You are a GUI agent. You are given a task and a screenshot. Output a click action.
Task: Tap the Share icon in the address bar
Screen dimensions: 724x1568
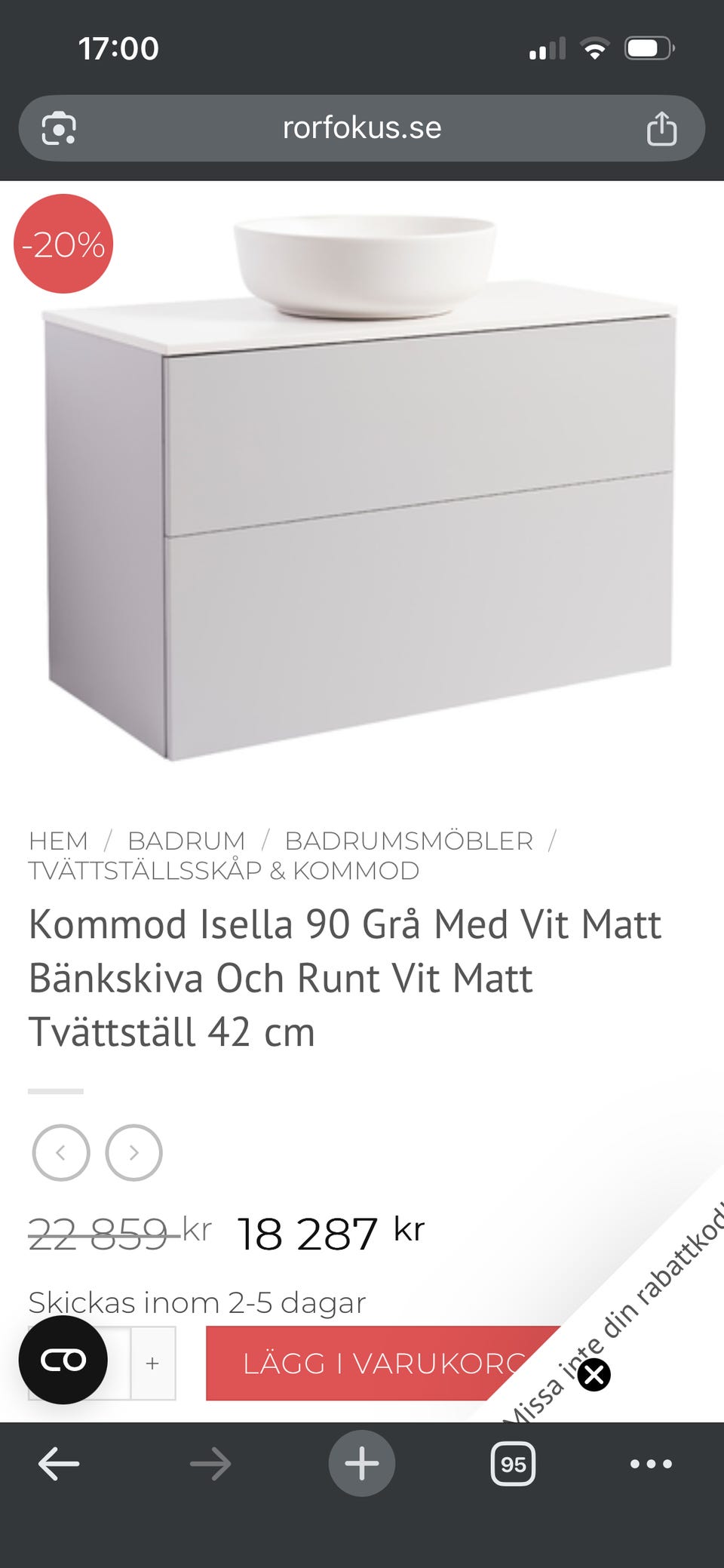662,128
